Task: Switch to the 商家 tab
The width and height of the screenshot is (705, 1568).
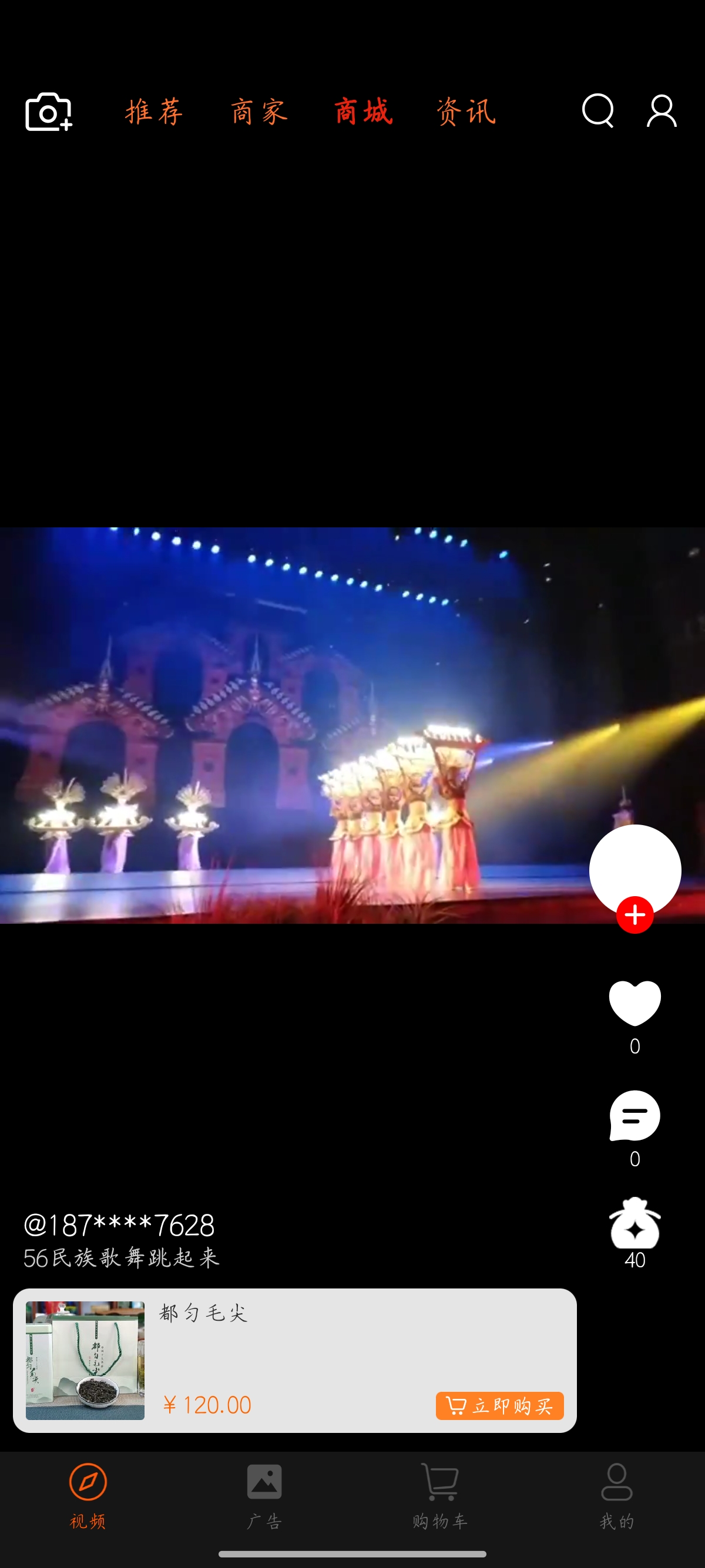Action: coord(259,112)
